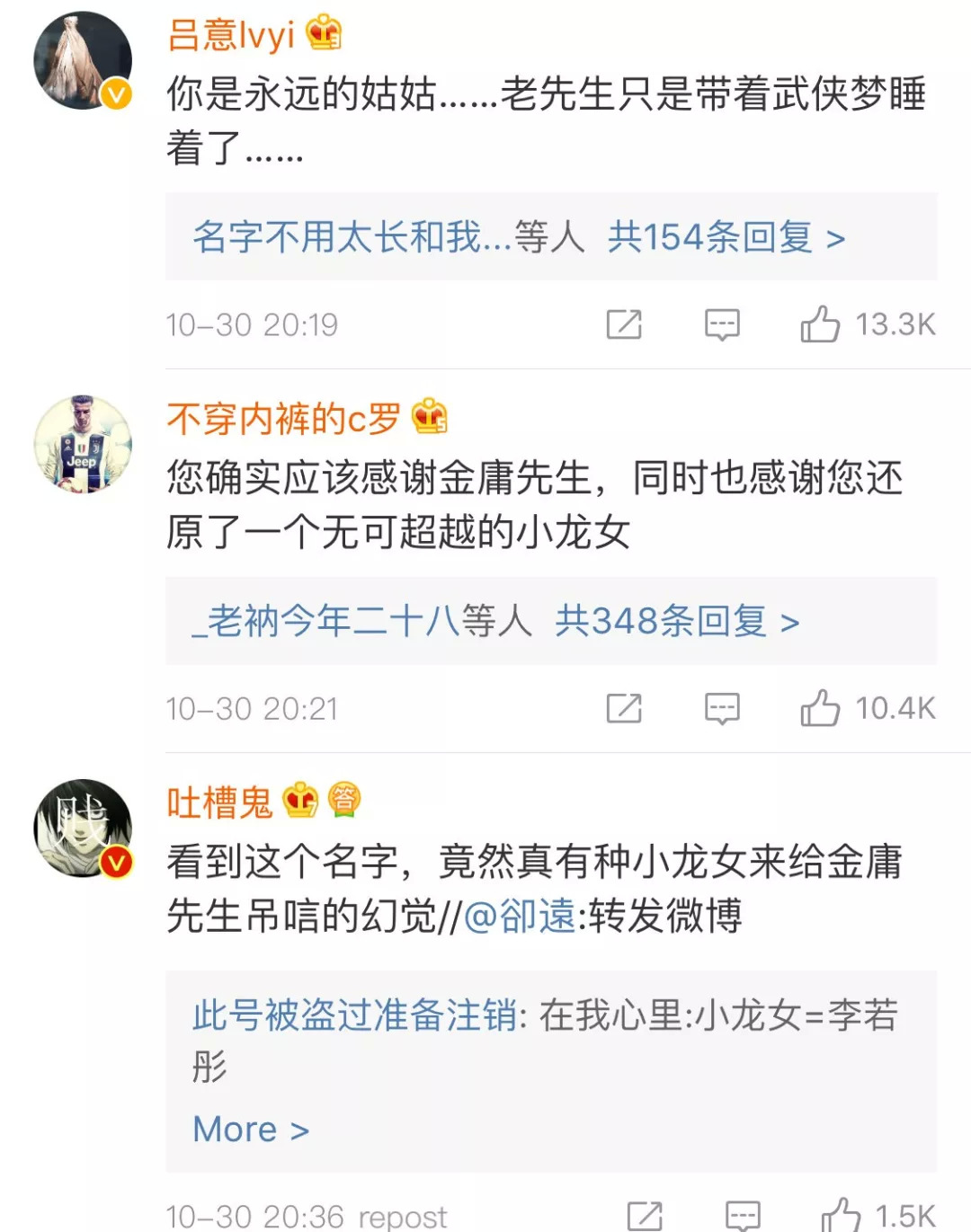This screenshot has width=971, height=1232.
Task: Repost 吐槽鬼's comment
Action: [x=645, y=1216]
